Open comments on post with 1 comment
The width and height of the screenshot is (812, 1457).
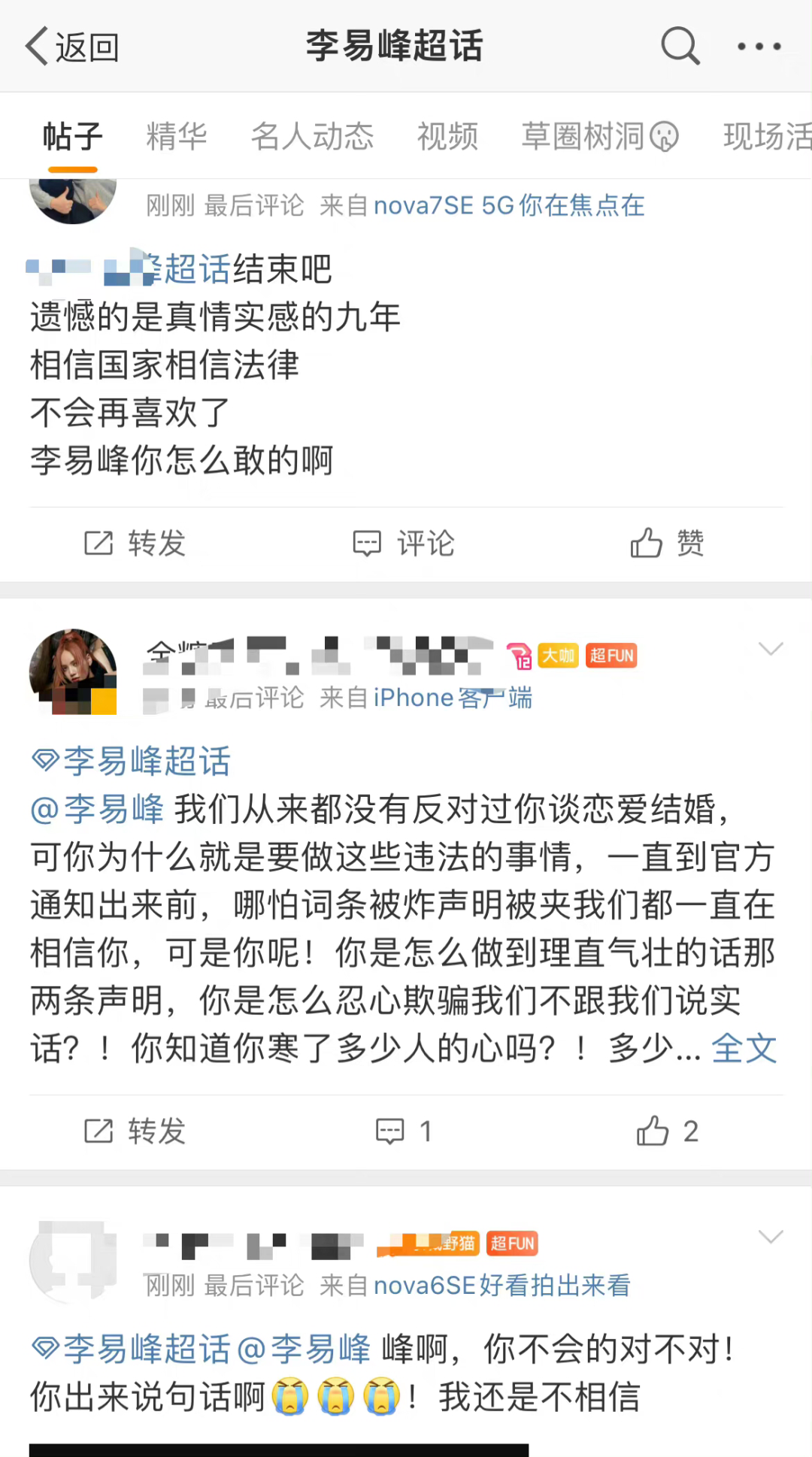(x=404, y=1131)
